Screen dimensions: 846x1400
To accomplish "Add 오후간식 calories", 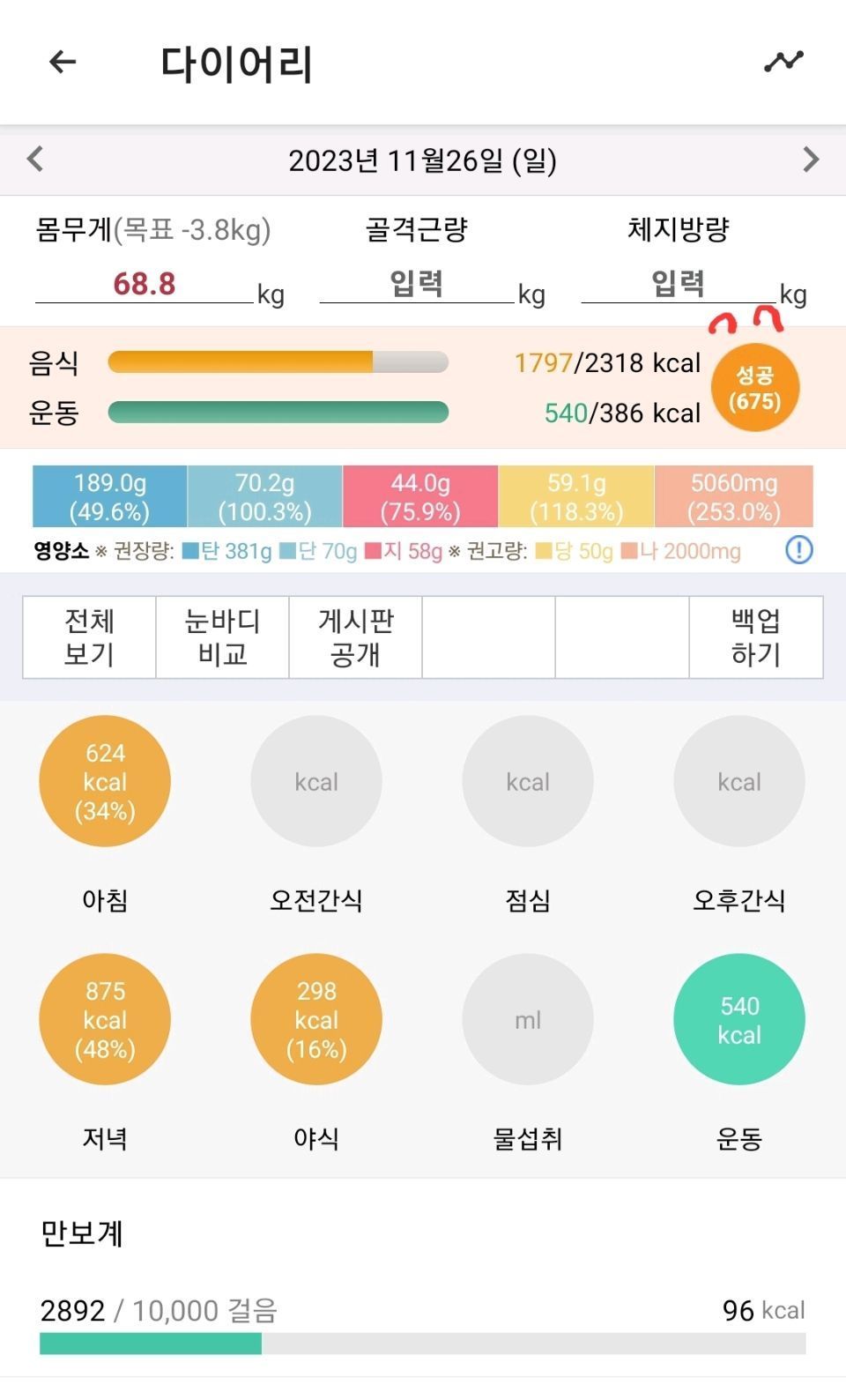I will (739, 782).
